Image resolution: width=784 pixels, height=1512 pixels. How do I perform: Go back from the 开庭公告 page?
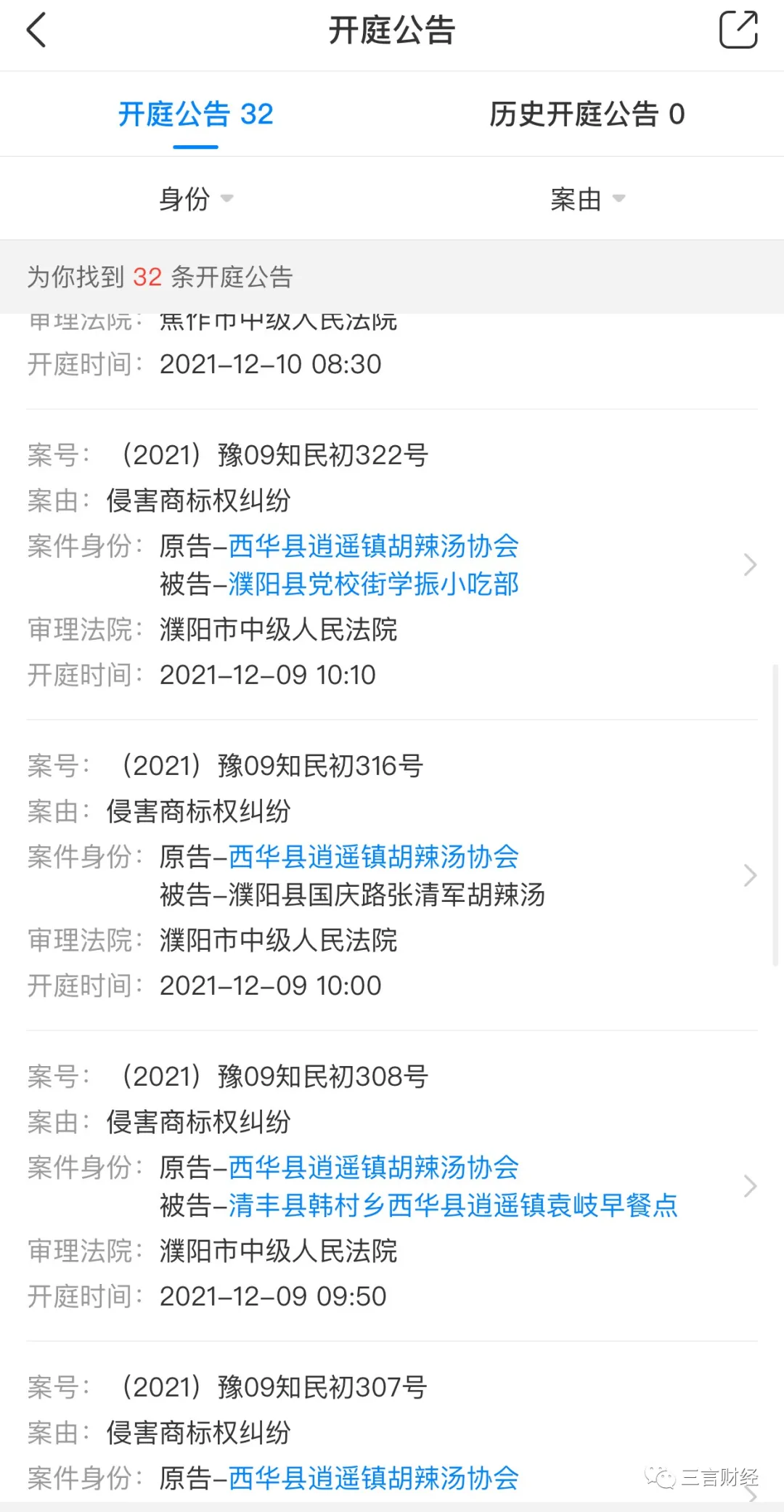pyautogui.click(x=36, y=31)
